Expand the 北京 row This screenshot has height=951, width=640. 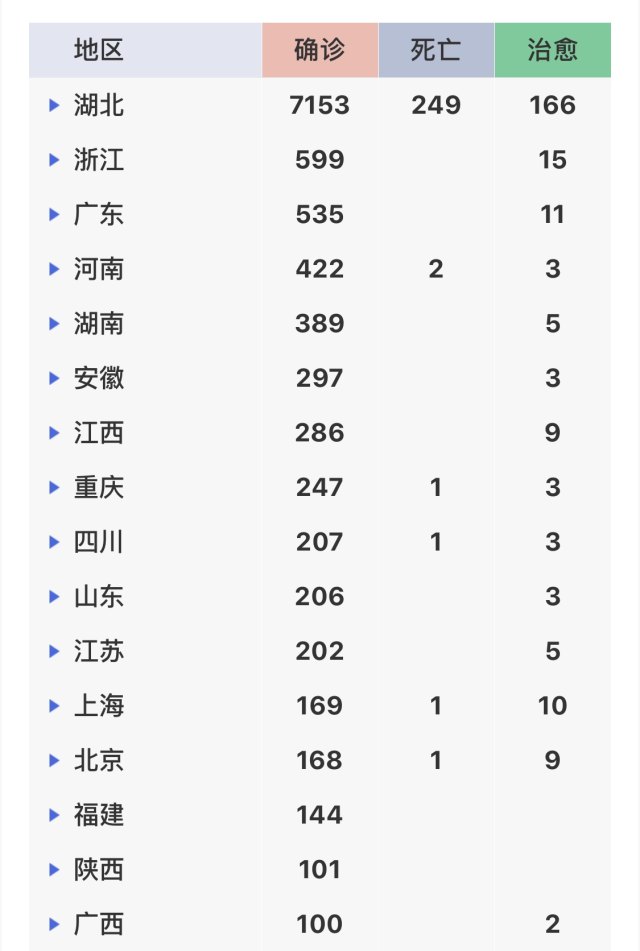point(55,760)
